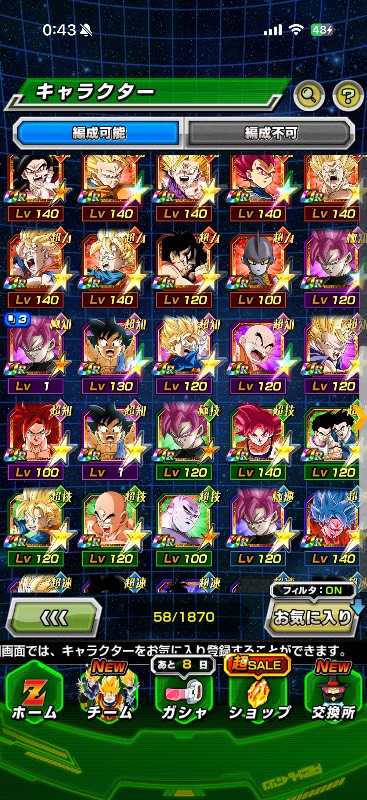Select the Jiren Lv 100 card
The width and height of the screenshot is (367, 800).
coord(184,528)
